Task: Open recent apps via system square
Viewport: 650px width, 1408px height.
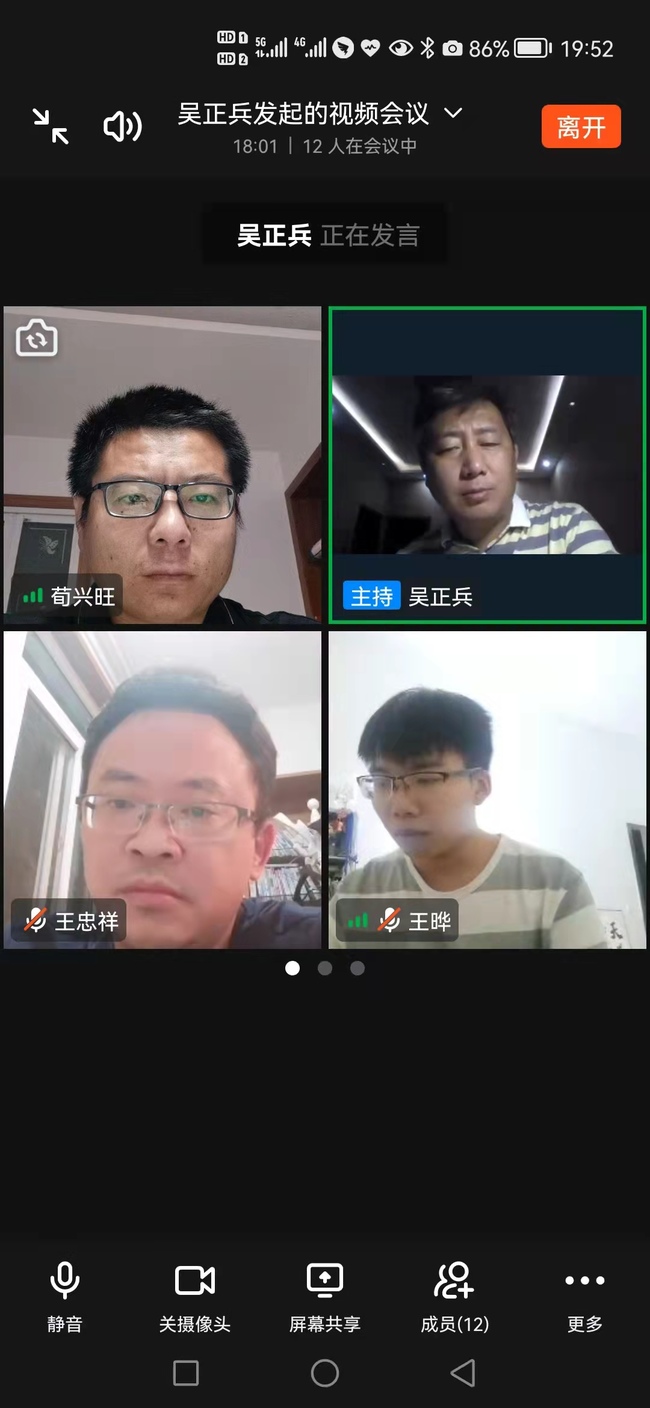Action: 186,1373
